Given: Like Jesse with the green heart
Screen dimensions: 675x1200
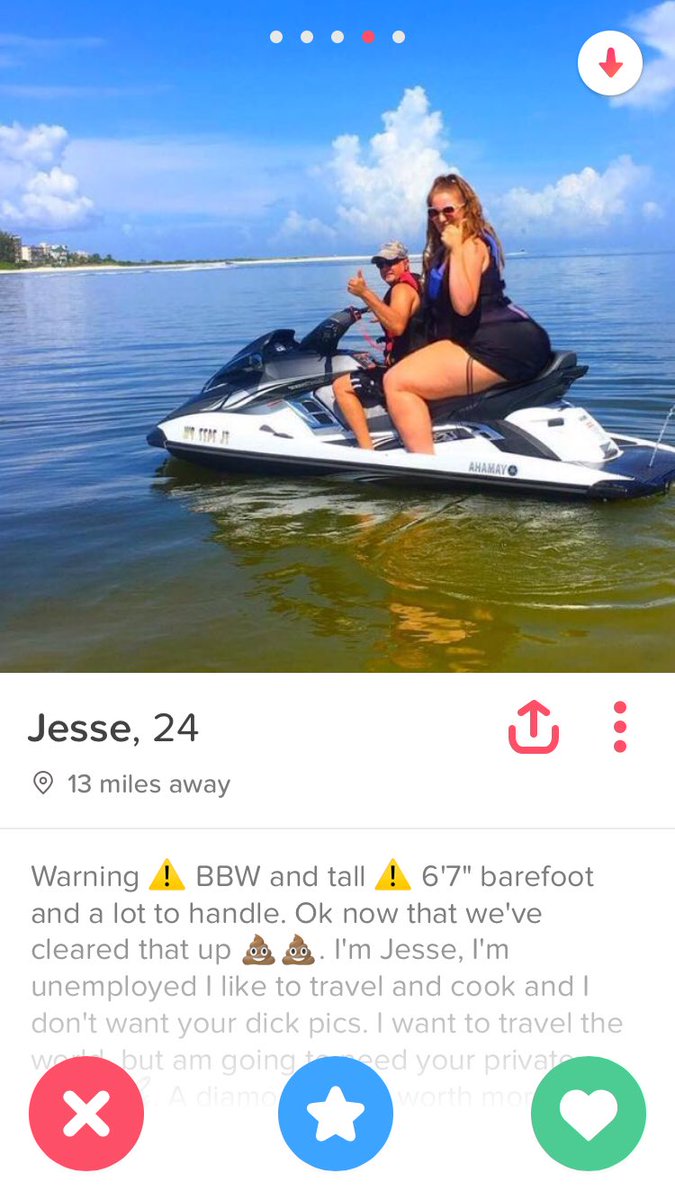Looking at the screenshot, I should pos(588,1113).
